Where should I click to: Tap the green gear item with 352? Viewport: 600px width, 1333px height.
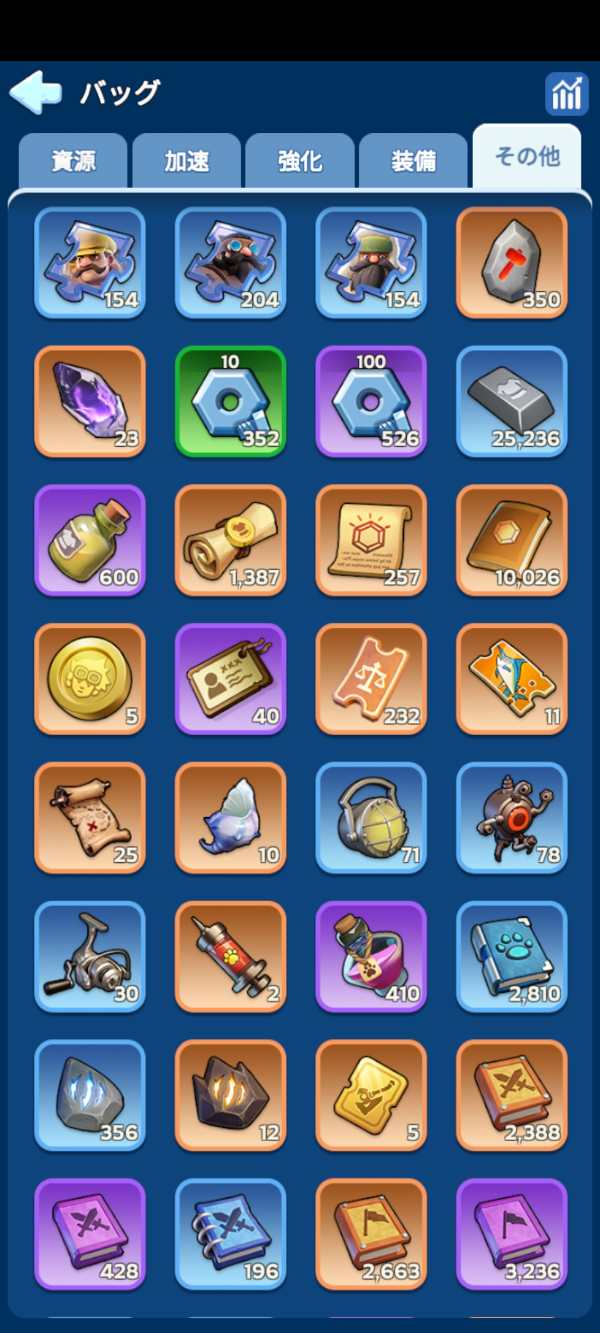[230, 401]
